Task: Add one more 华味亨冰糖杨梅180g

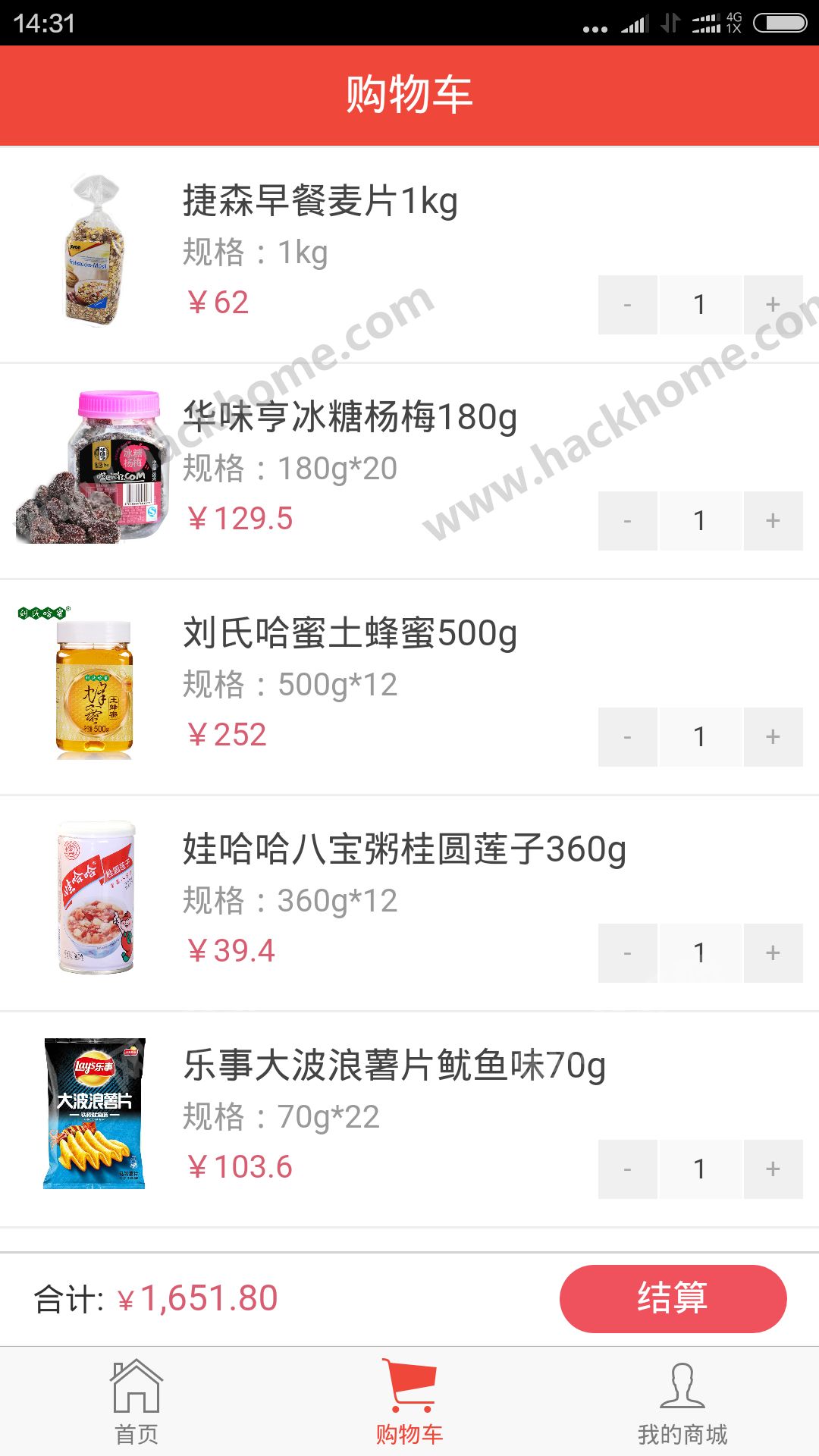Action: click(x=773, y=521)
